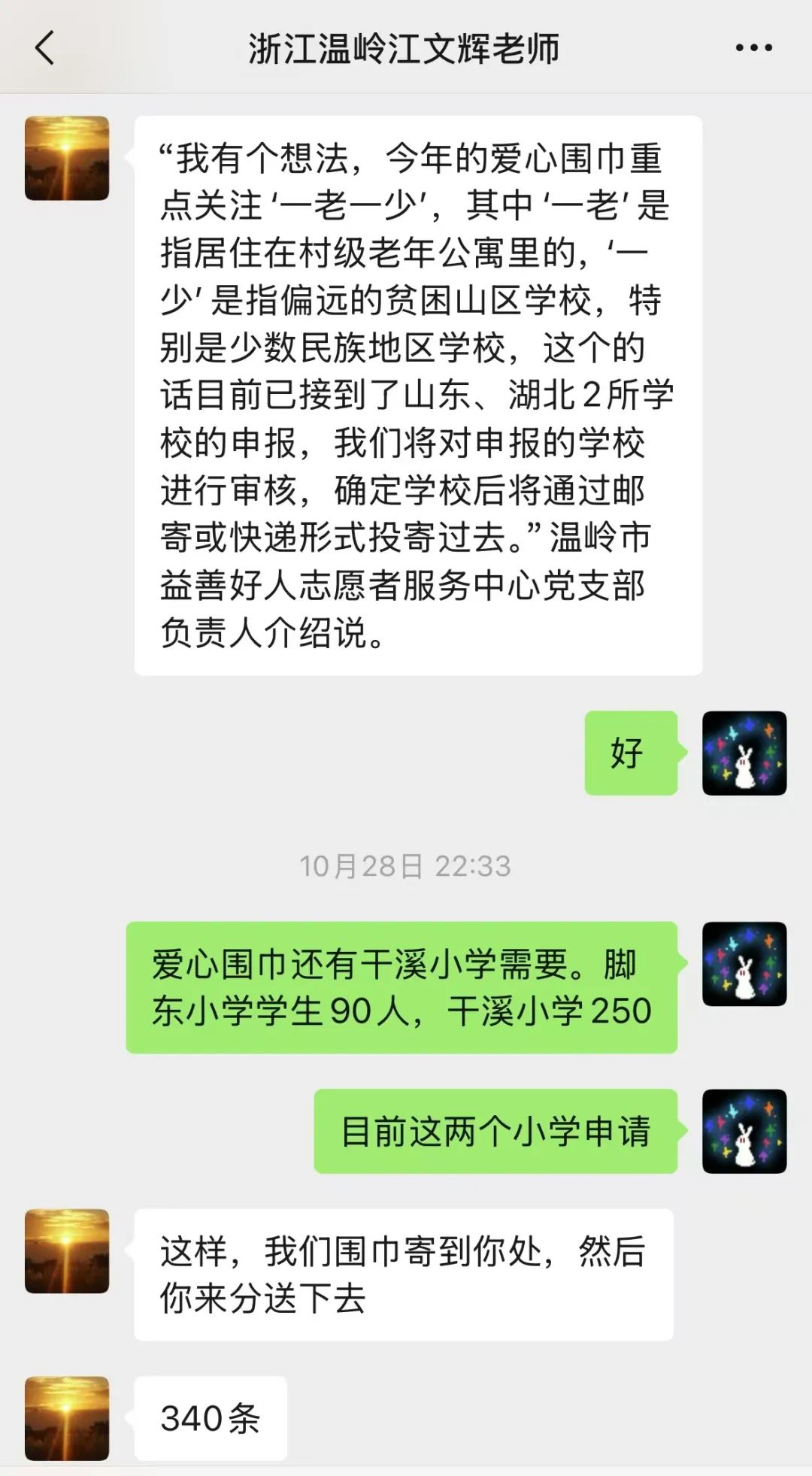The width and height of the screenshot is (812, 1476).
Task: Open the sunset avatar beside 这样，我们围巾寄到你处
Action: 67,1251
